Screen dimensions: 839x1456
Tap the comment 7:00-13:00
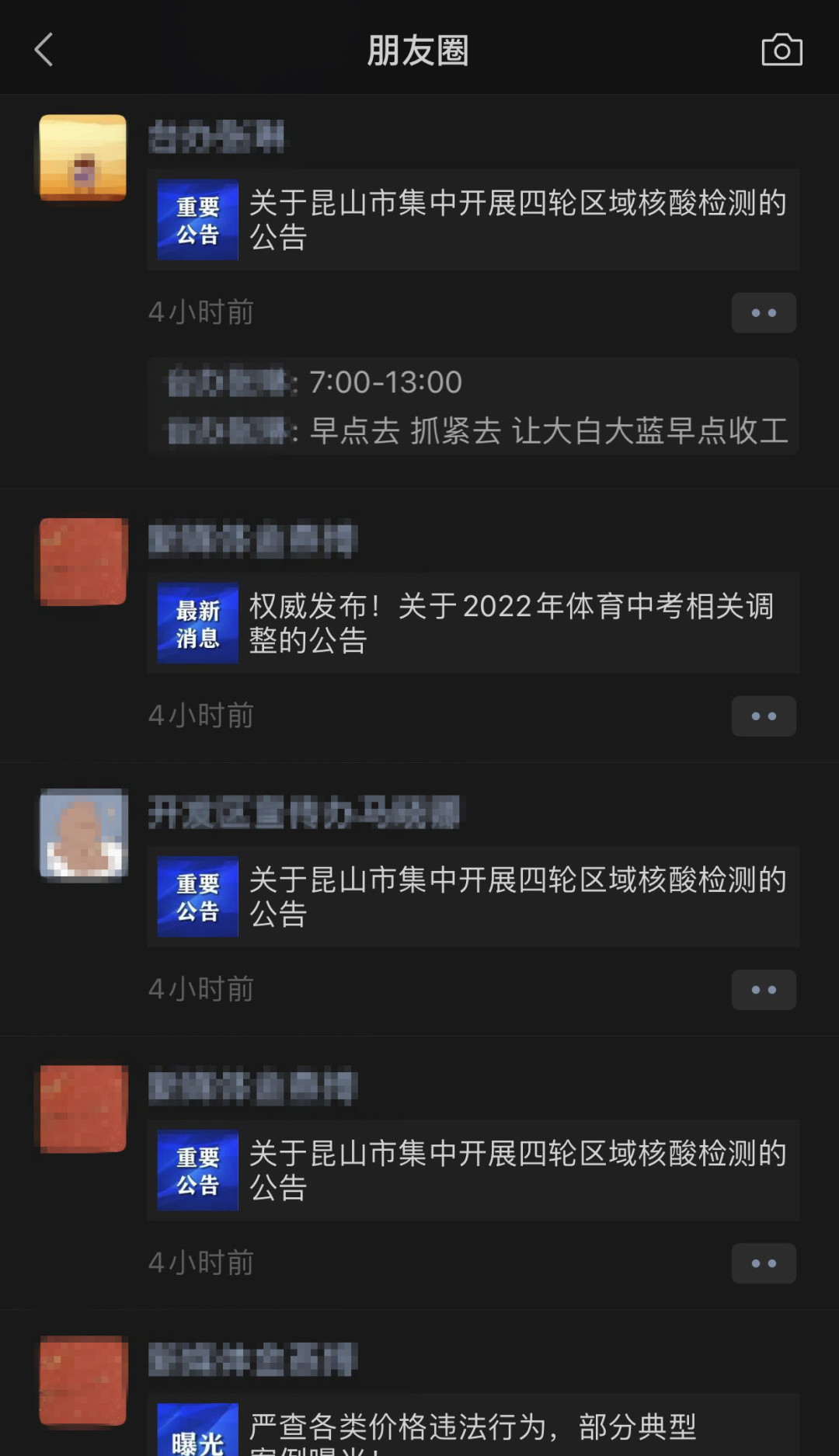click(385, 382)
